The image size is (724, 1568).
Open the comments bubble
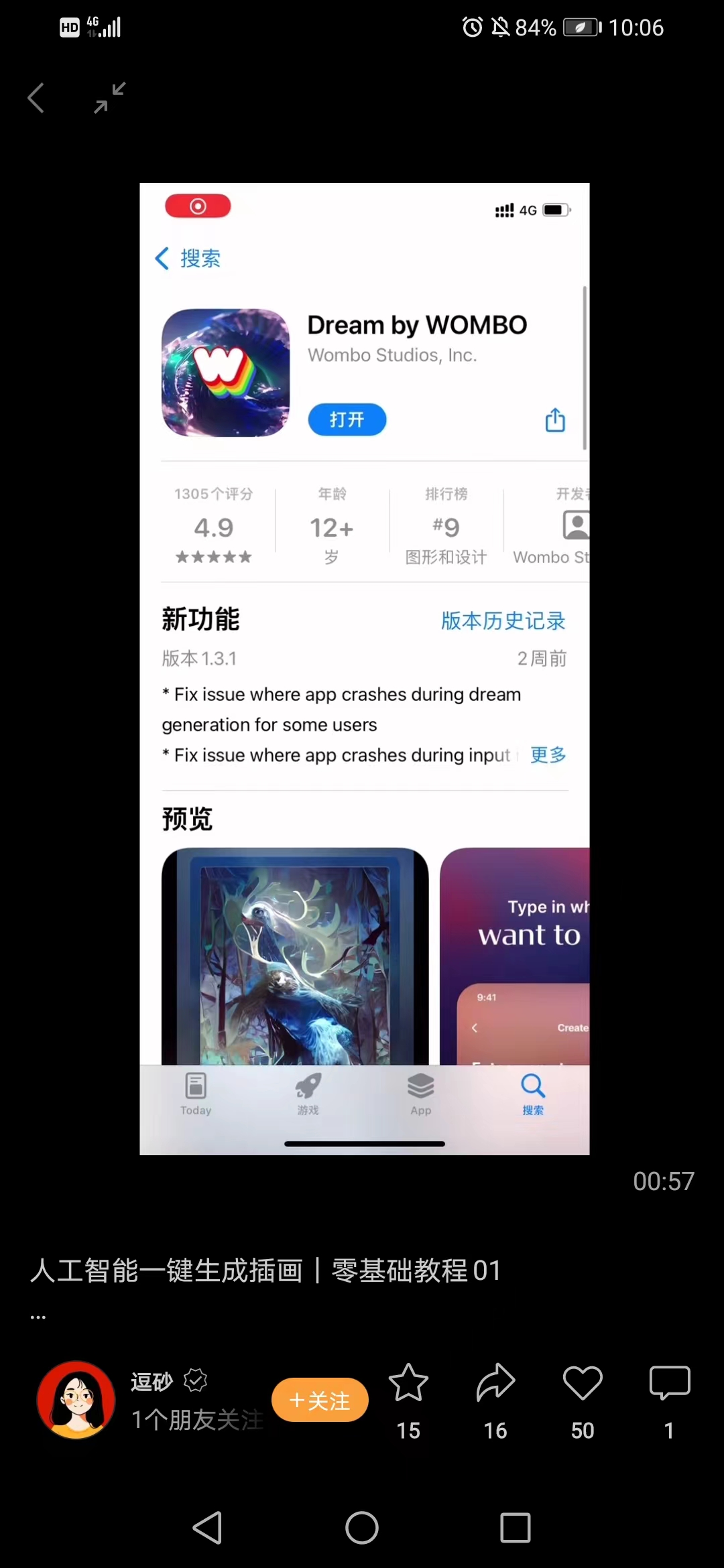(669, 1384)
